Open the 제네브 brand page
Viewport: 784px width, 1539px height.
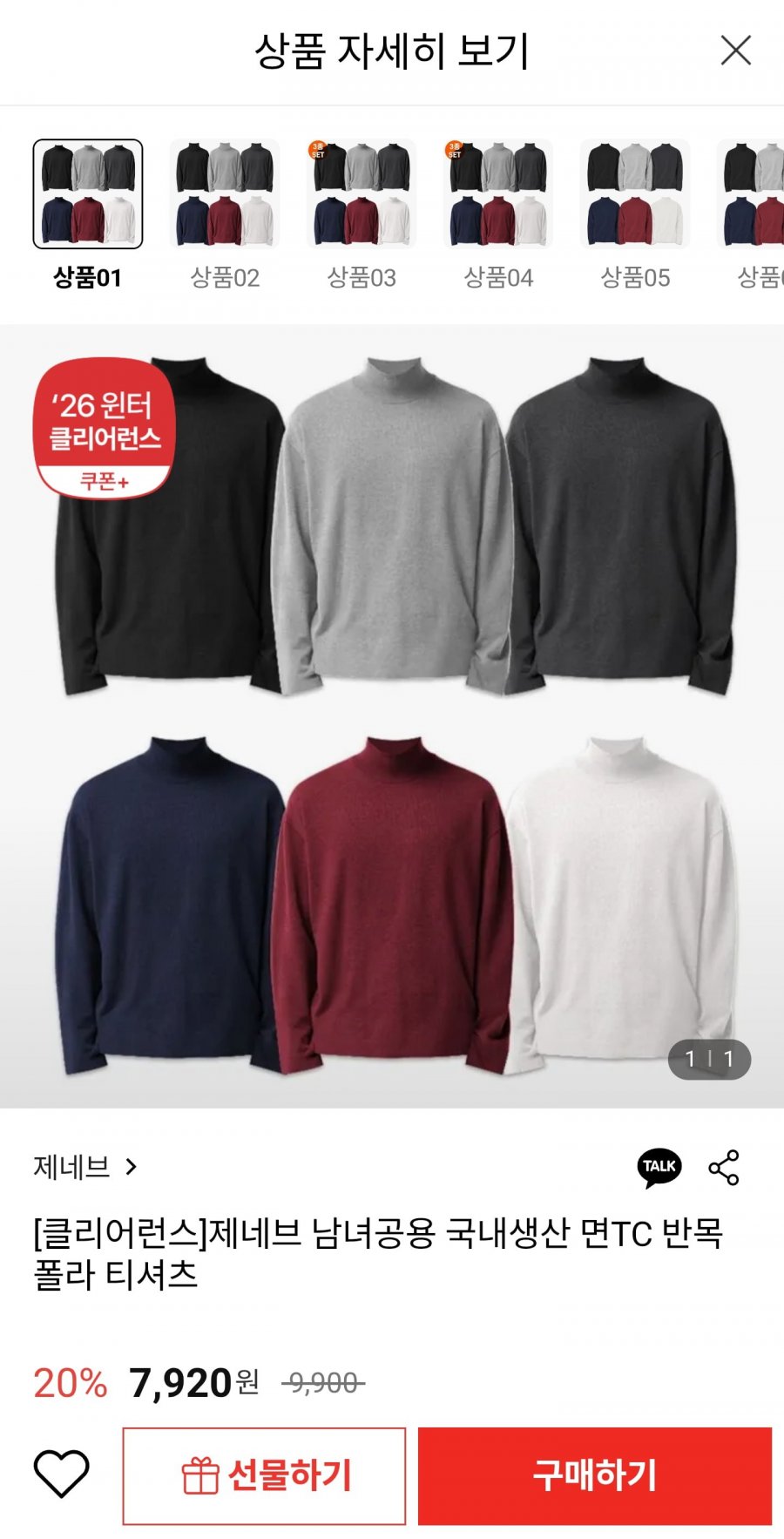tap(85, 1167)
